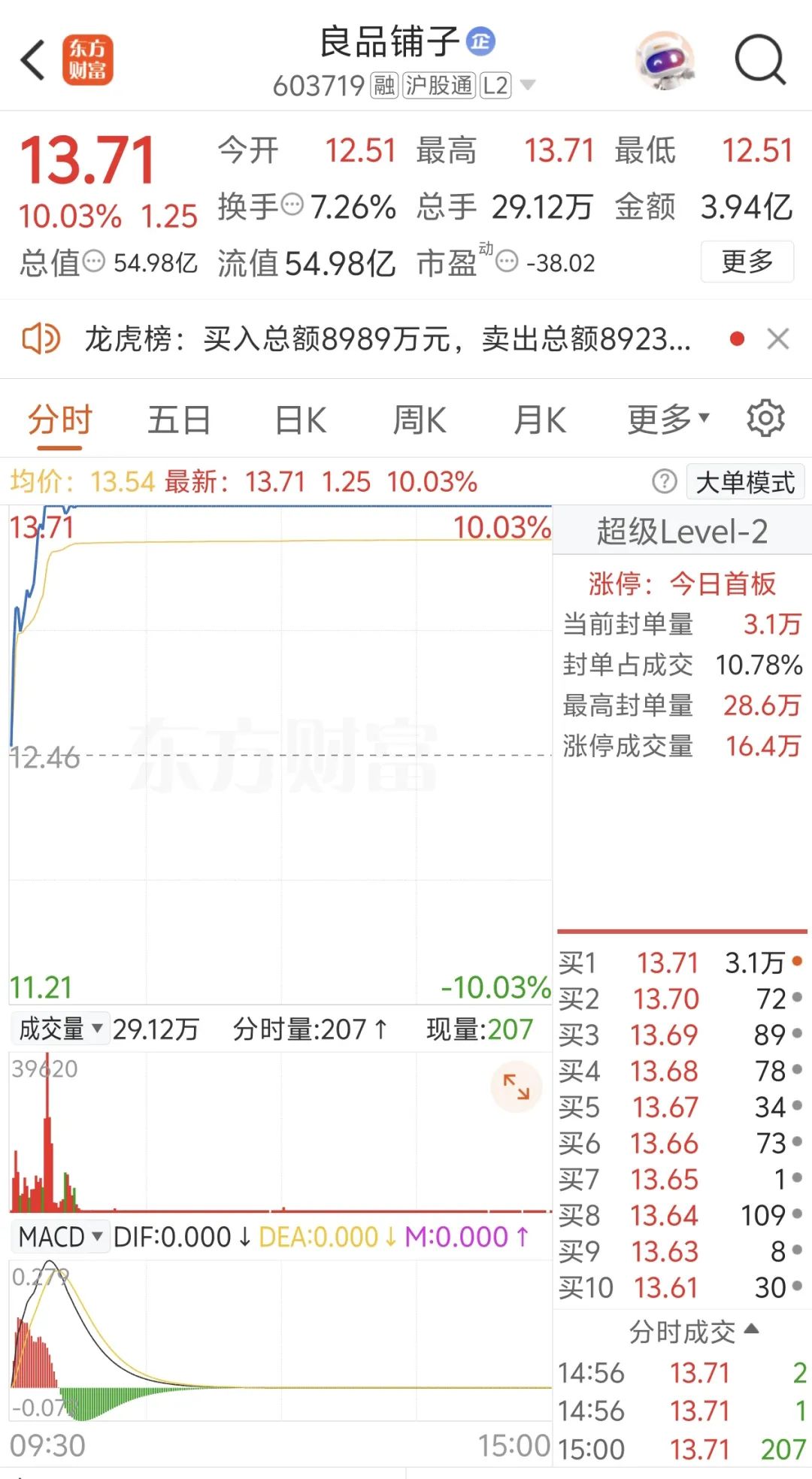Open the 龙虎榜 announcement
Image resolution: width=812 pixels, height=1479 pixels.
click(x=387, y=338)
